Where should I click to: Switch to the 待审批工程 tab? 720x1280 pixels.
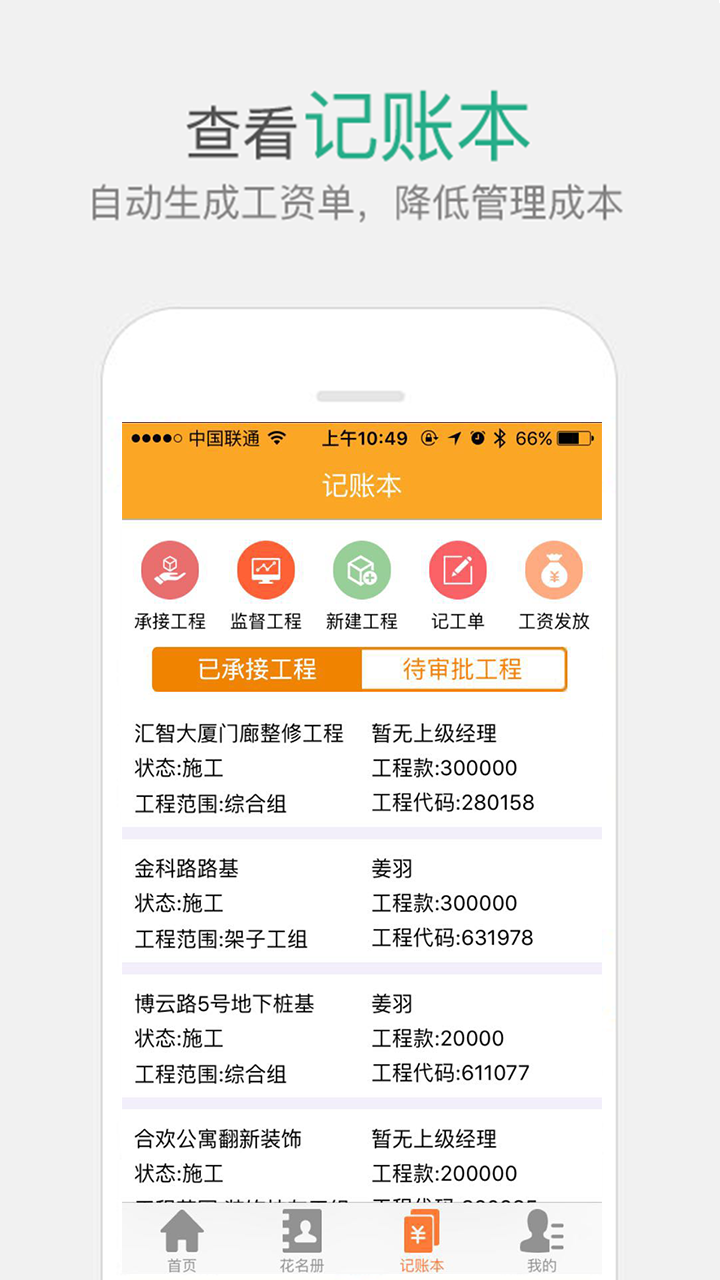[x=464, y=669]
